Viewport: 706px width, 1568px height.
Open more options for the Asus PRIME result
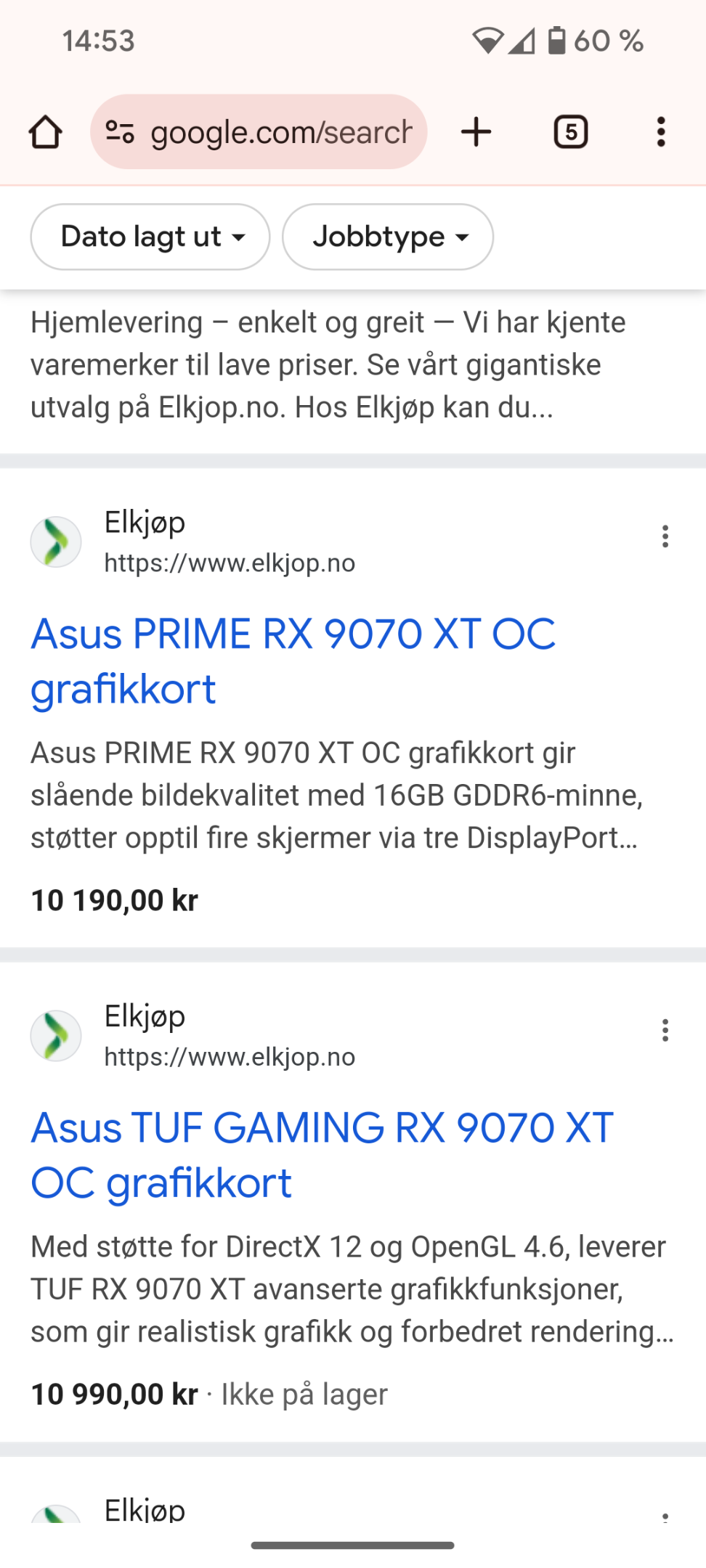pyautogui.click(x=665, y=536)
